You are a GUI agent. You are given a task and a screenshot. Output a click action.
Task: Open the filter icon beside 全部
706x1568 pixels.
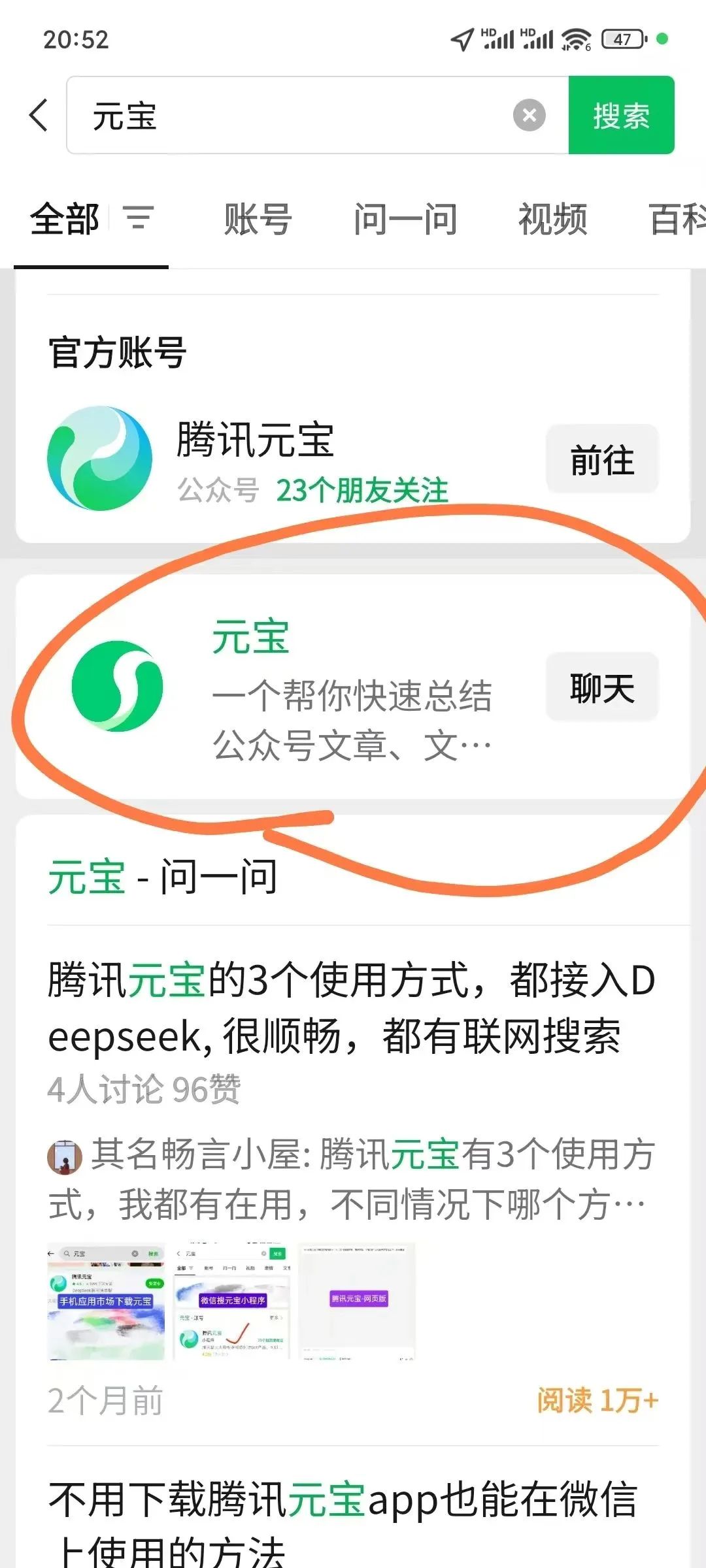point(139,218)
